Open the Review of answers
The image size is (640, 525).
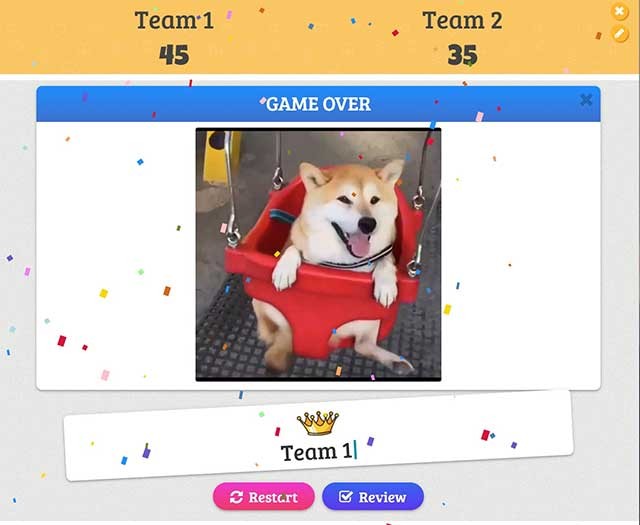pos(372,497)
